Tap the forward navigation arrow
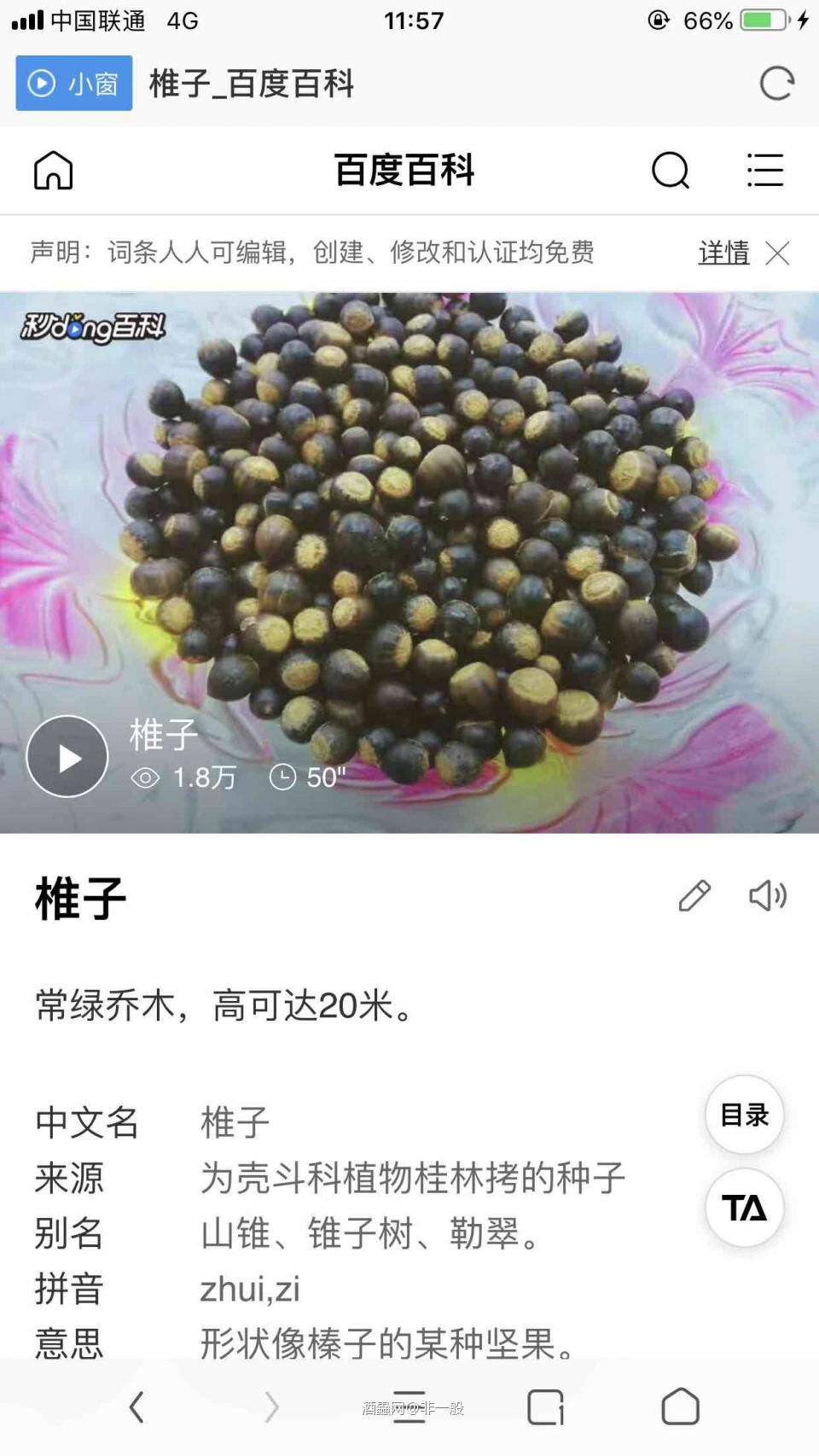 tap(271, 1406)
